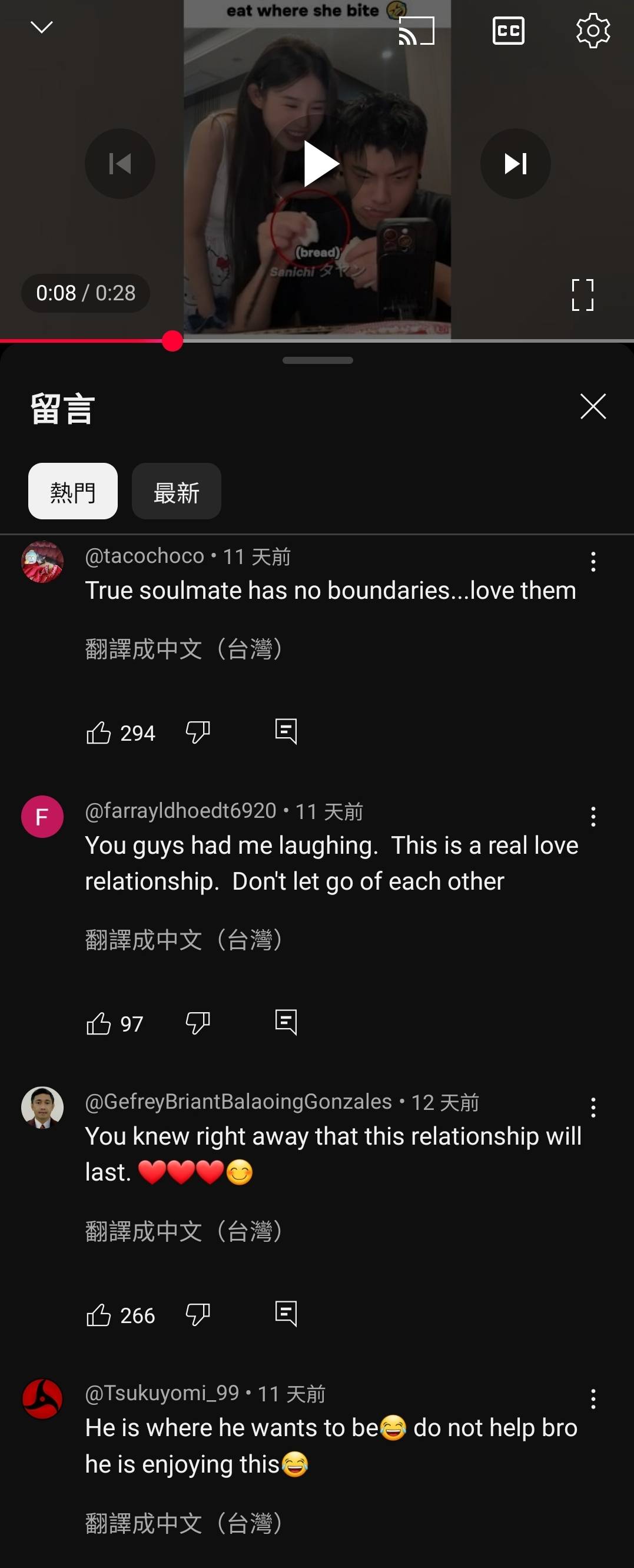The width and height of the screenshot is (634, 1568).
Task: Translate @farrayldhoedt6920's comment to Chinese
Action: (184, 940)
